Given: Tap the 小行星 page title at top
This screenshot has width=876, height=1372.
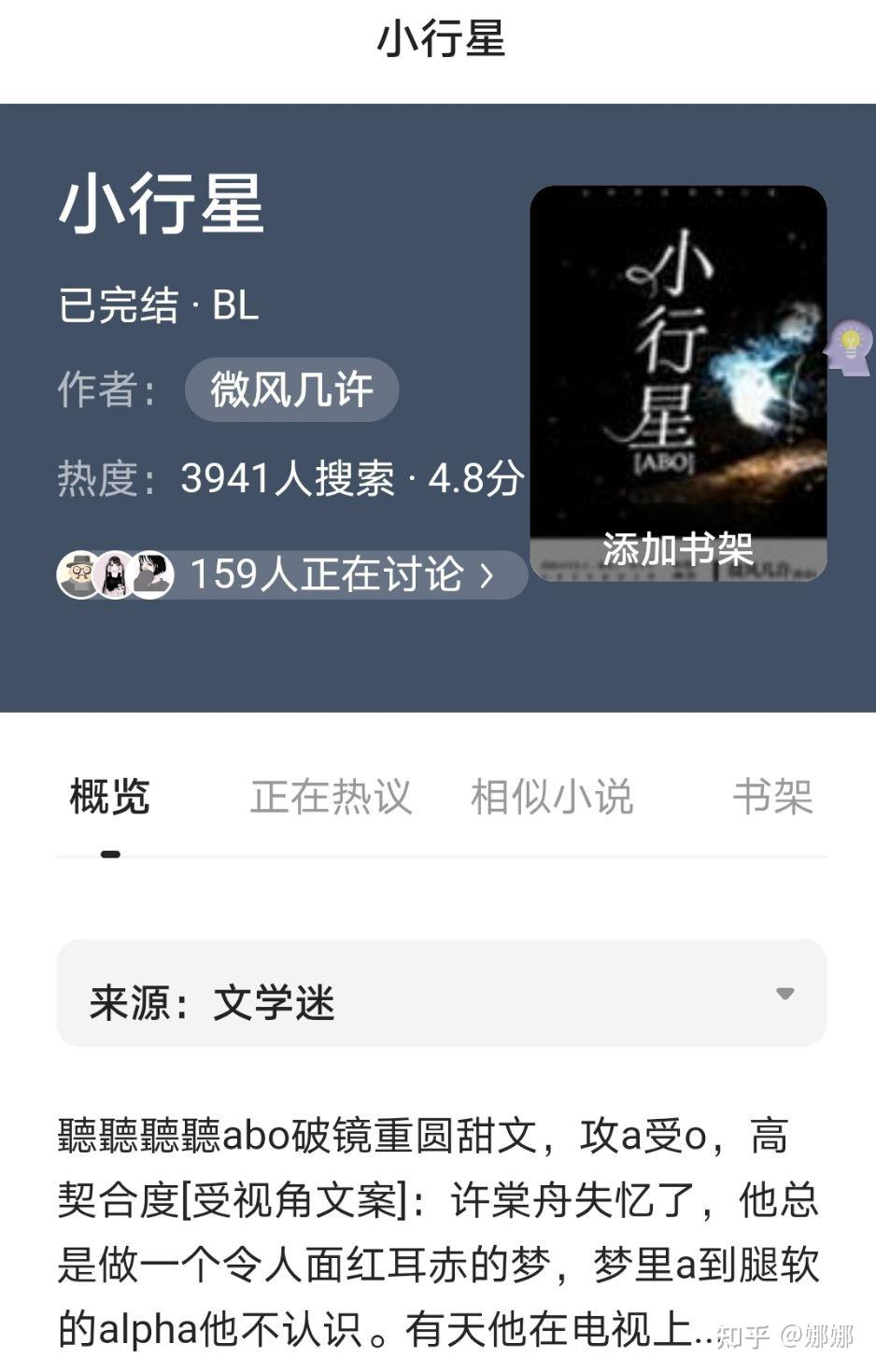Looking at the screenshot, I should click(437, 41).
